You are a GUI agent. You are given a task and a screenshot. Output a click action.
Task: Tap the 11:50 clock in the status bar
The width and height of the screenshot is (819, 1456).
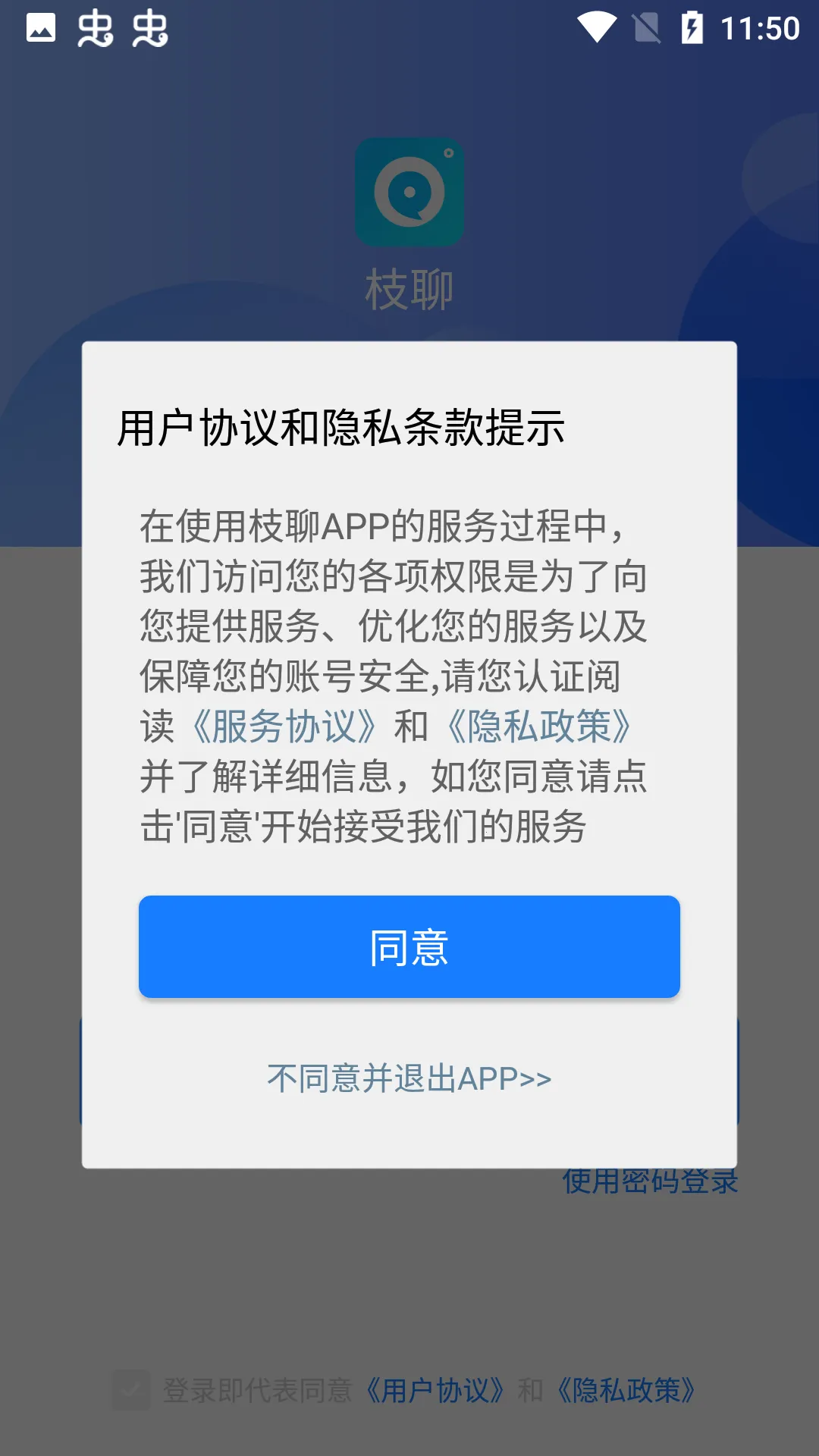pyautogui.click(x=758, y=29)
